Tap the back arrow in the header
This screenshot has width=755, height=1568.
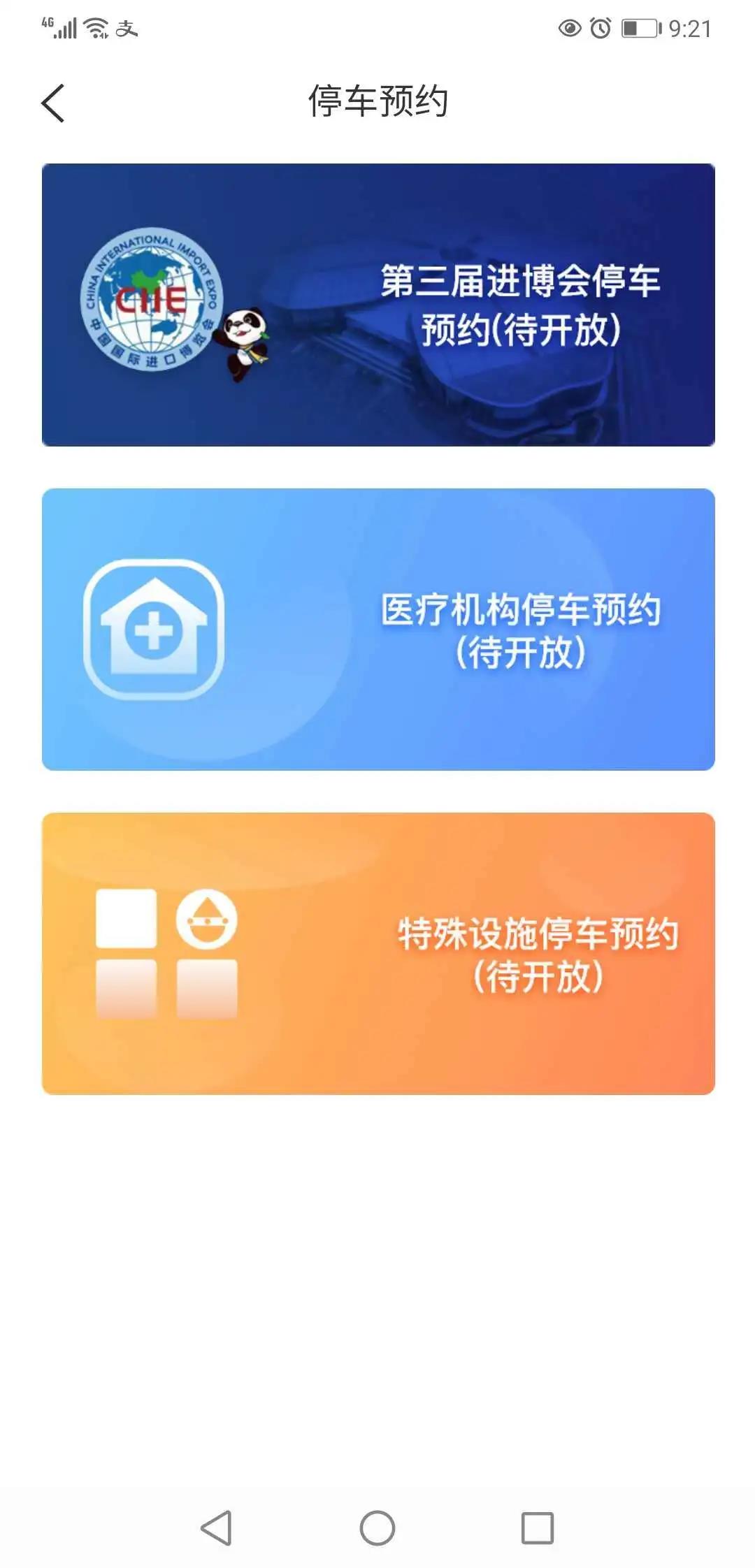tap(53, 103)
